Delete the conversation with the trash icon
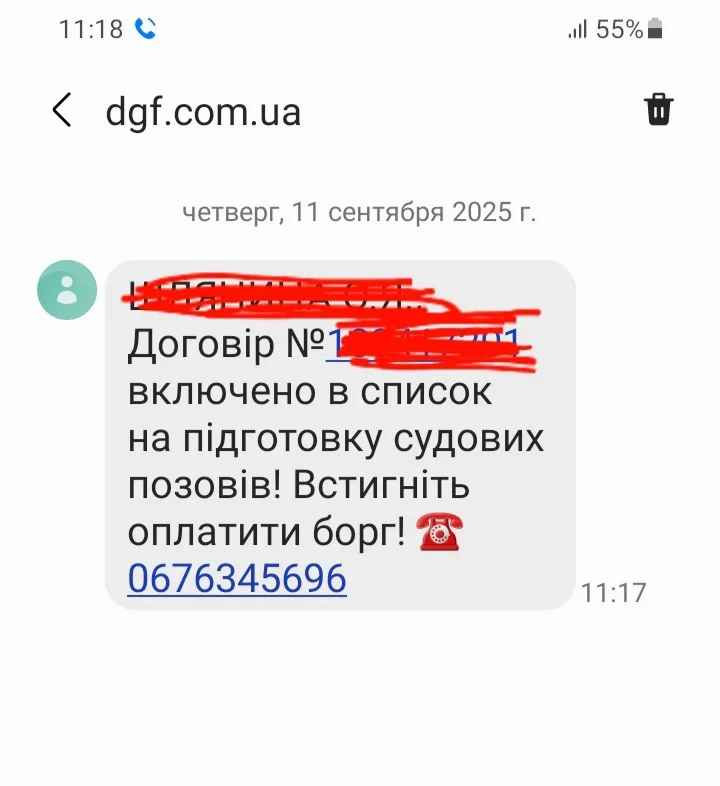720x786 pixels. tap(658, 109)
